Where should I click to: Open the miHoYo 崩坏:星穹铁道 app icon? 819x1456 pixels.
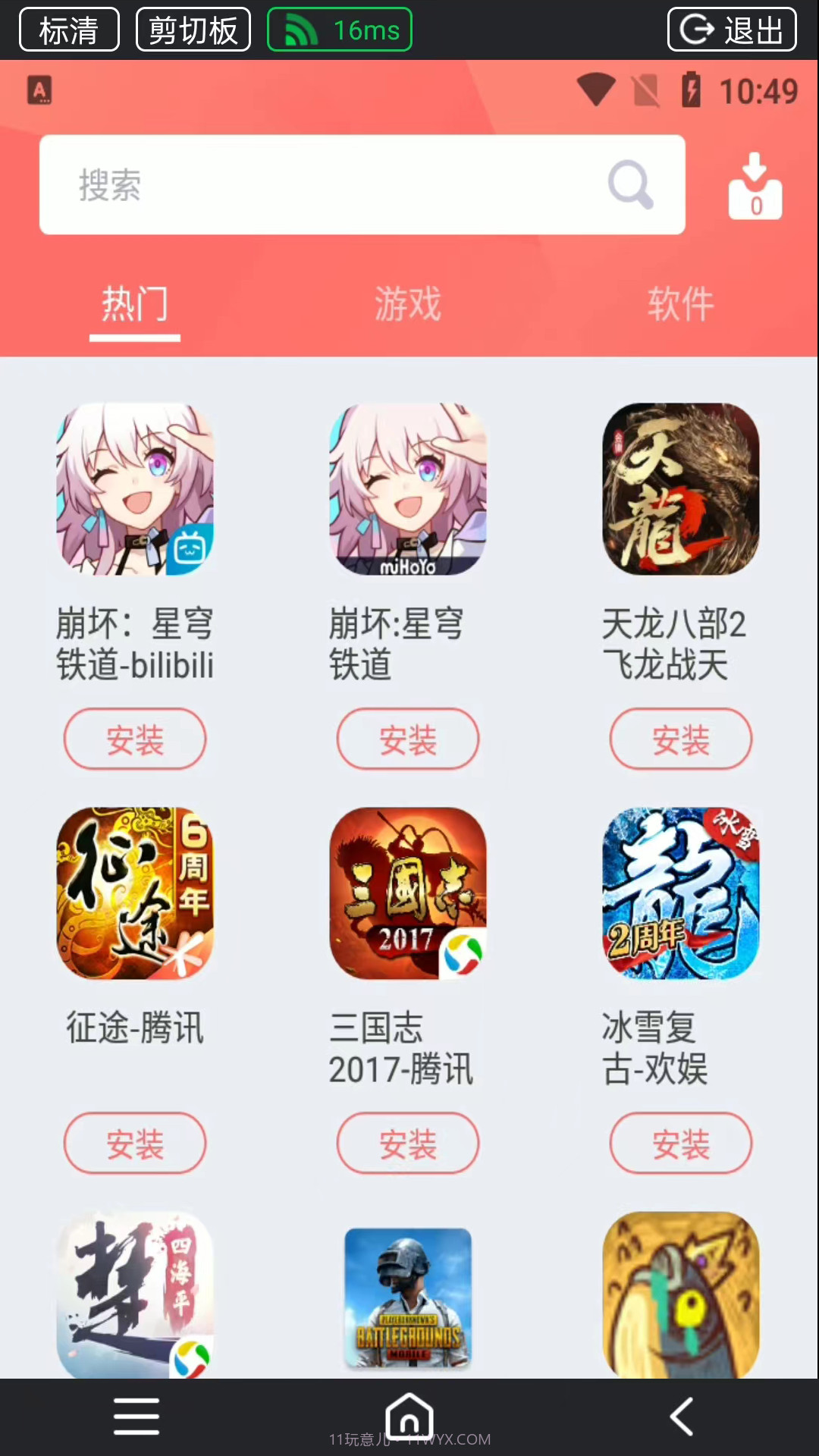click(408, 489)
